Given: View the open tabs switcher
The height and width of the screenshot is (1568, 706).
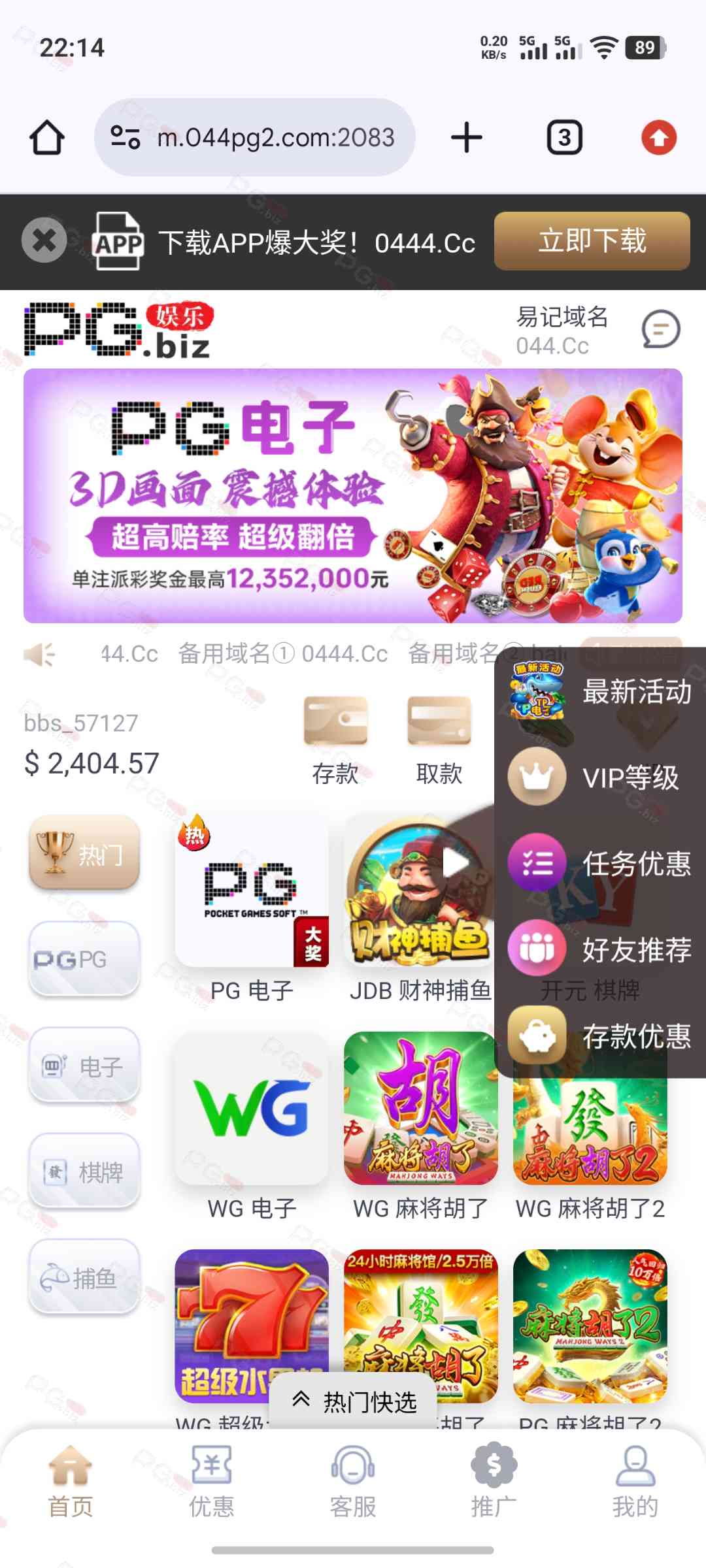Looking at the screenshot, I should (564, 138).
